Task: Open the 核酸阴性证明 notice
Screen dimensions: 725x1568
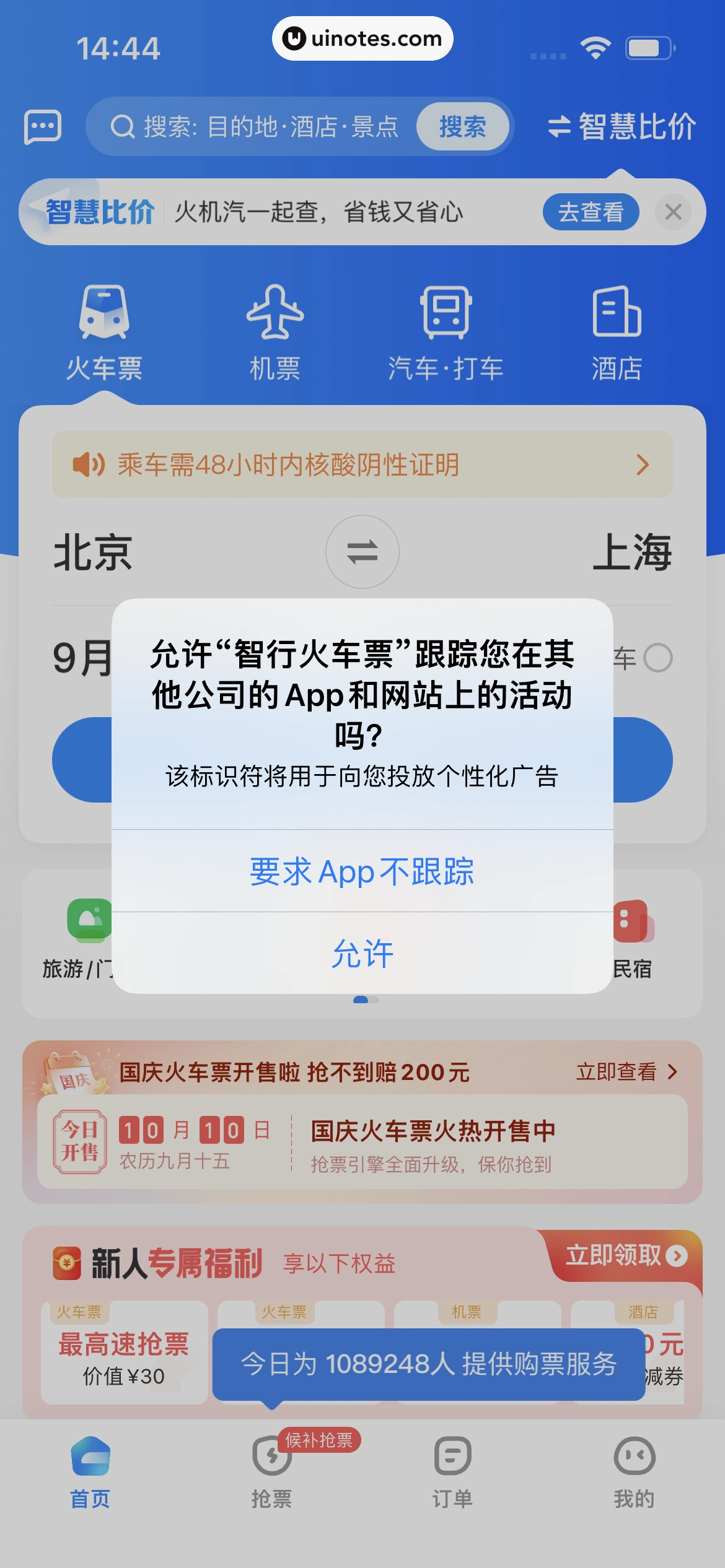Action: [362, 464]
